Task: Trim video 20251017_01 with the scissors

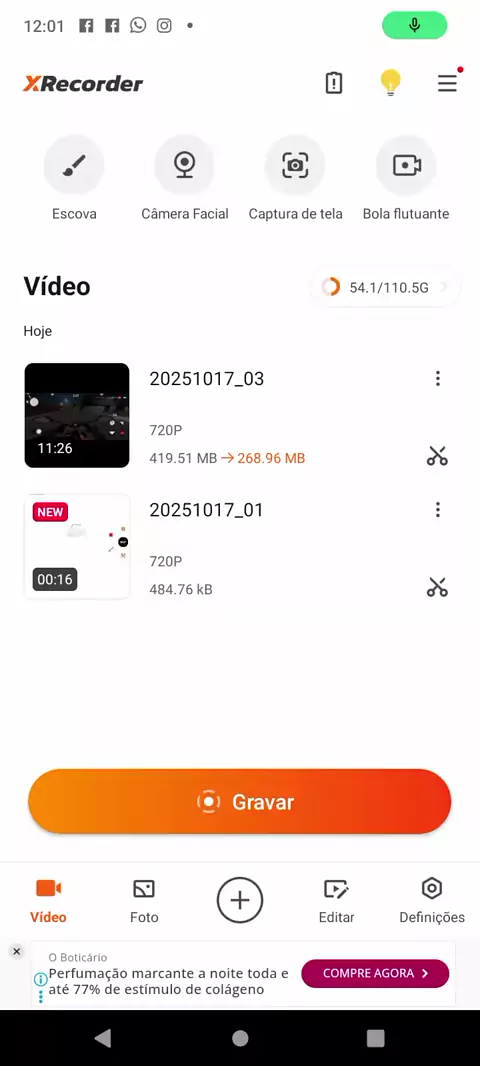Action: (x=437, y=587)
